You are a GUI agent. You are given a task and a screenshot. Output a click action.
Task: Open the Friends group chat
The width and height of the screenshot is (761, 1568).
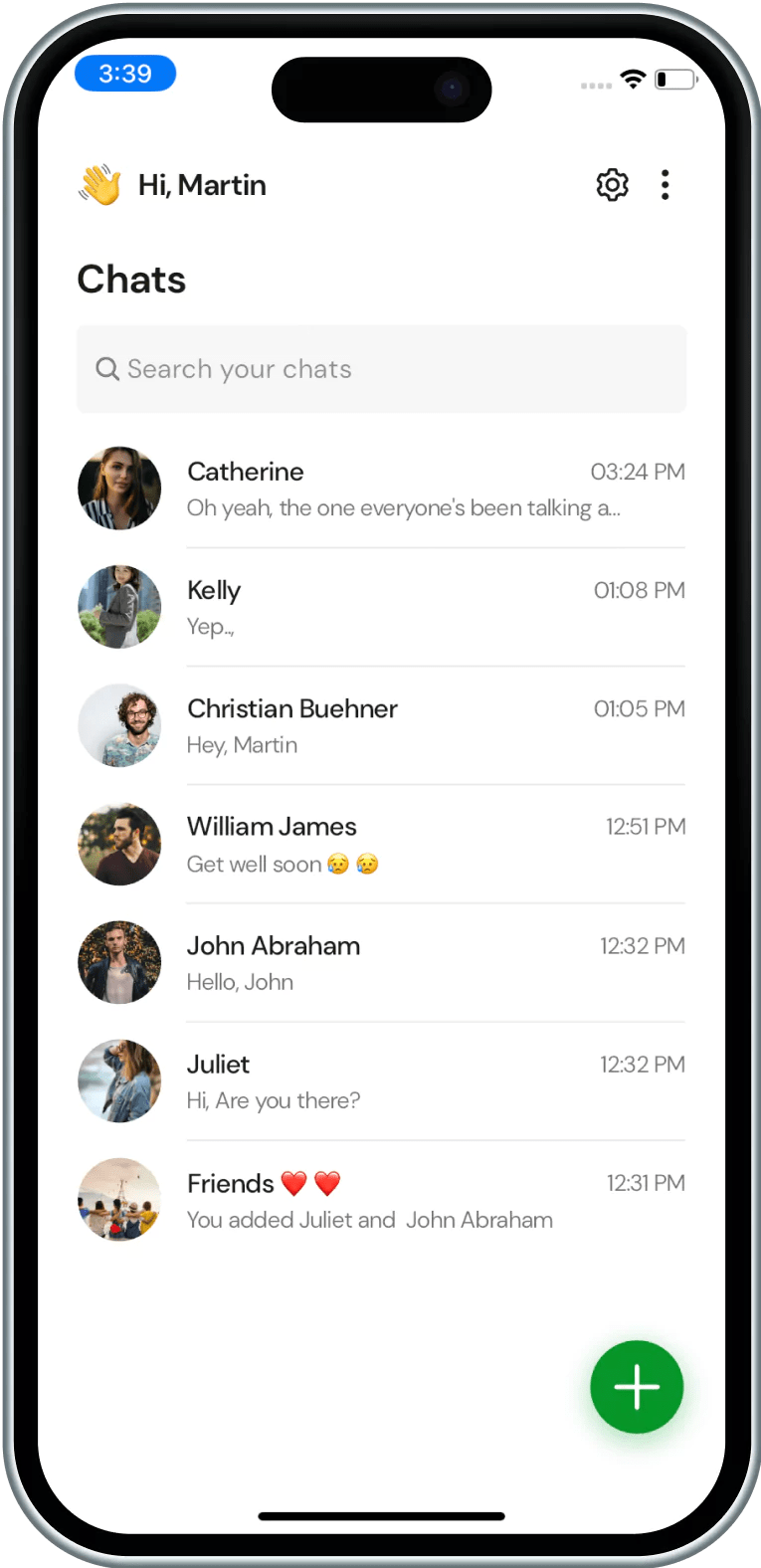[382, 1200]
